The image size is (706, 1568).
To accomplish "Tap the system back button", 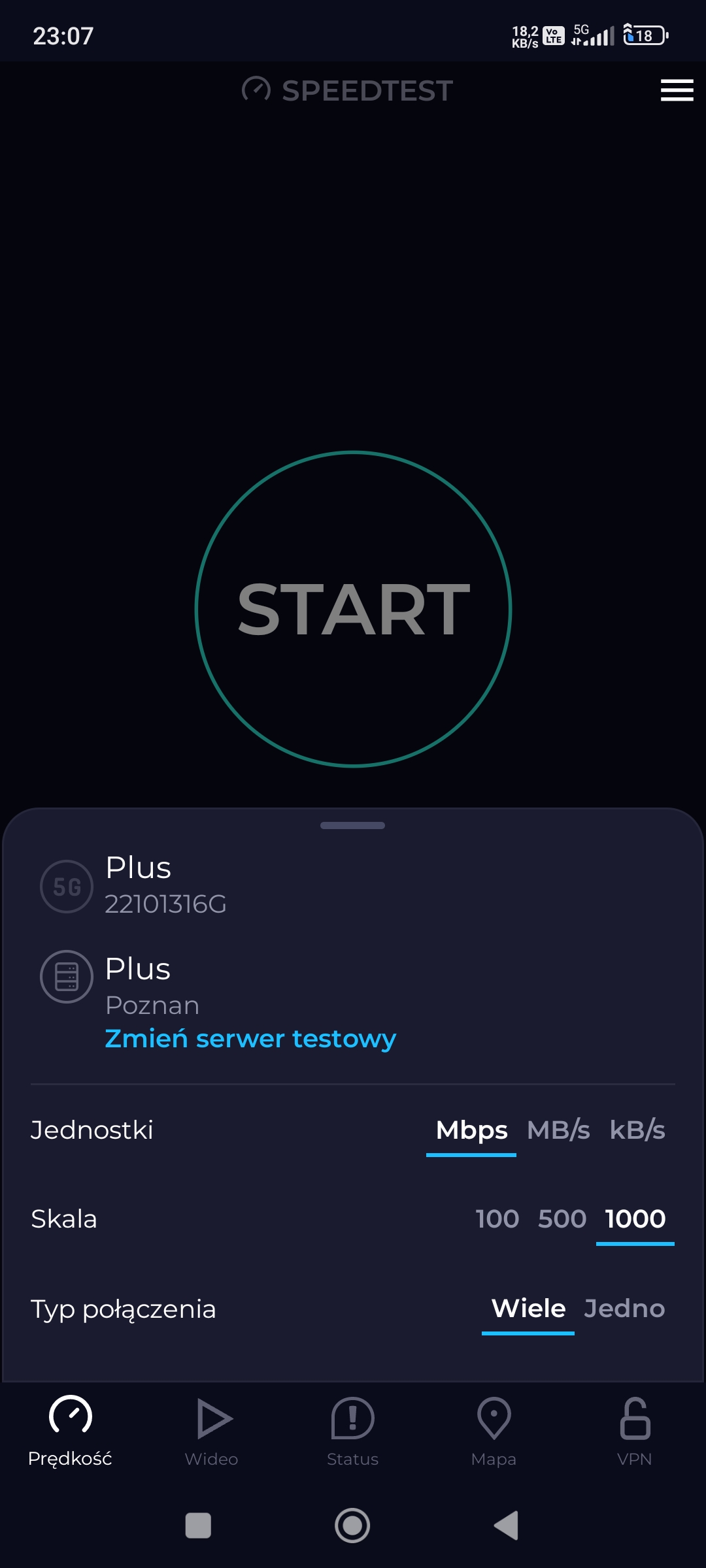I will point(506,1526).
